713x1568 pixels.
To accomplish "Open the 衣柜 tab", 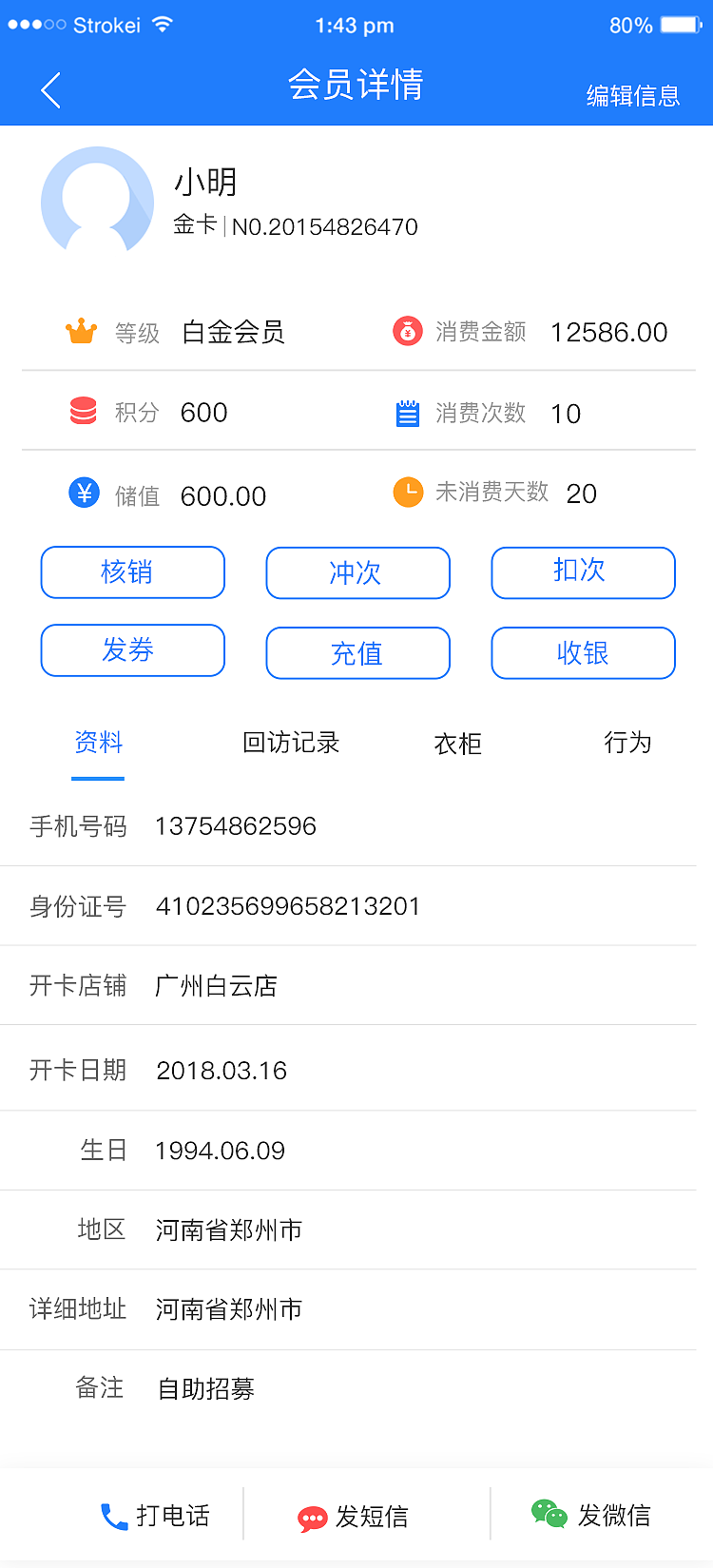I will tap(457, 743).
